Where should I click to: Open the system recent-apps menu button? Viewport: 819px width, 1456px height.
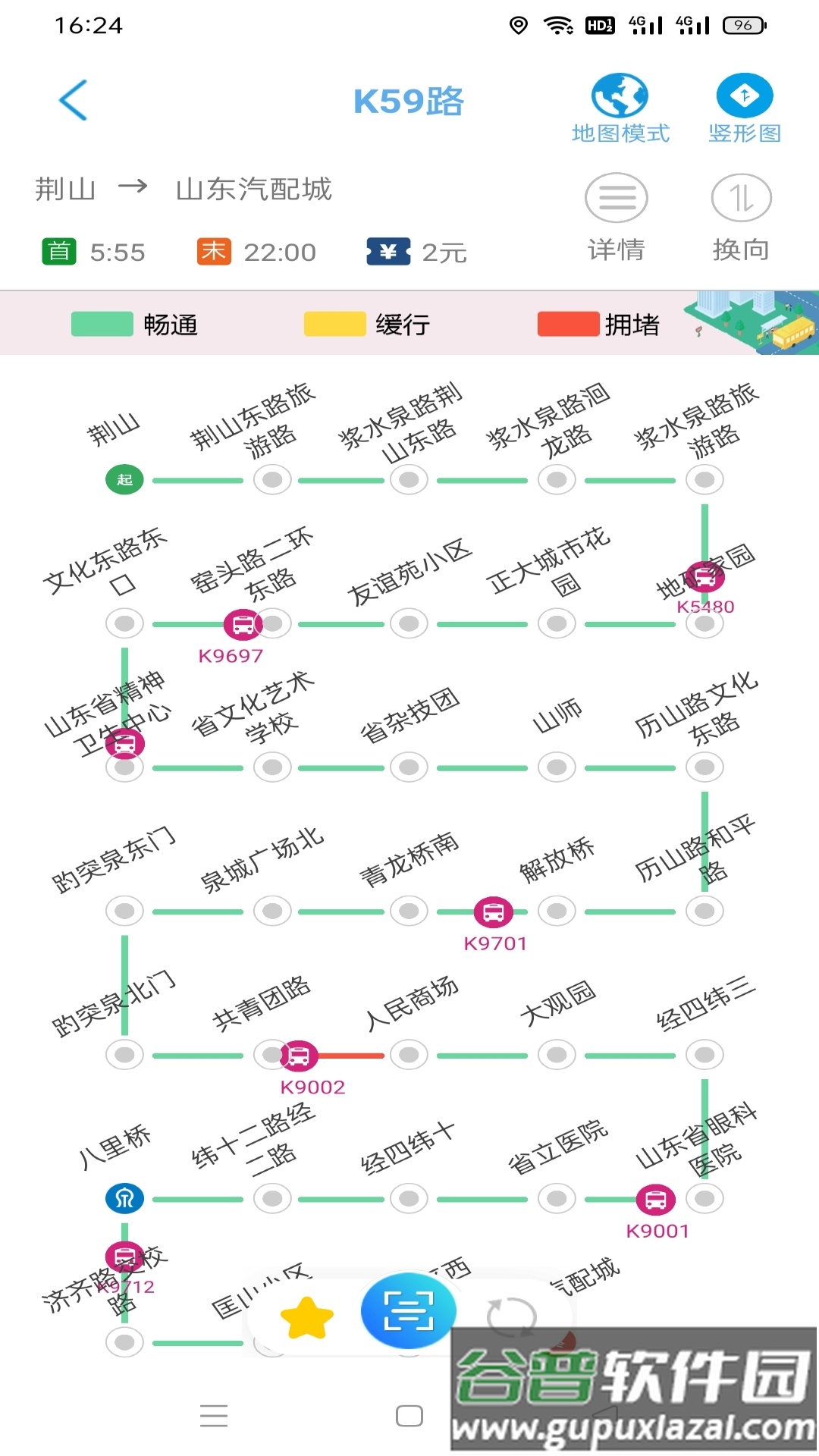(214, 1416)
